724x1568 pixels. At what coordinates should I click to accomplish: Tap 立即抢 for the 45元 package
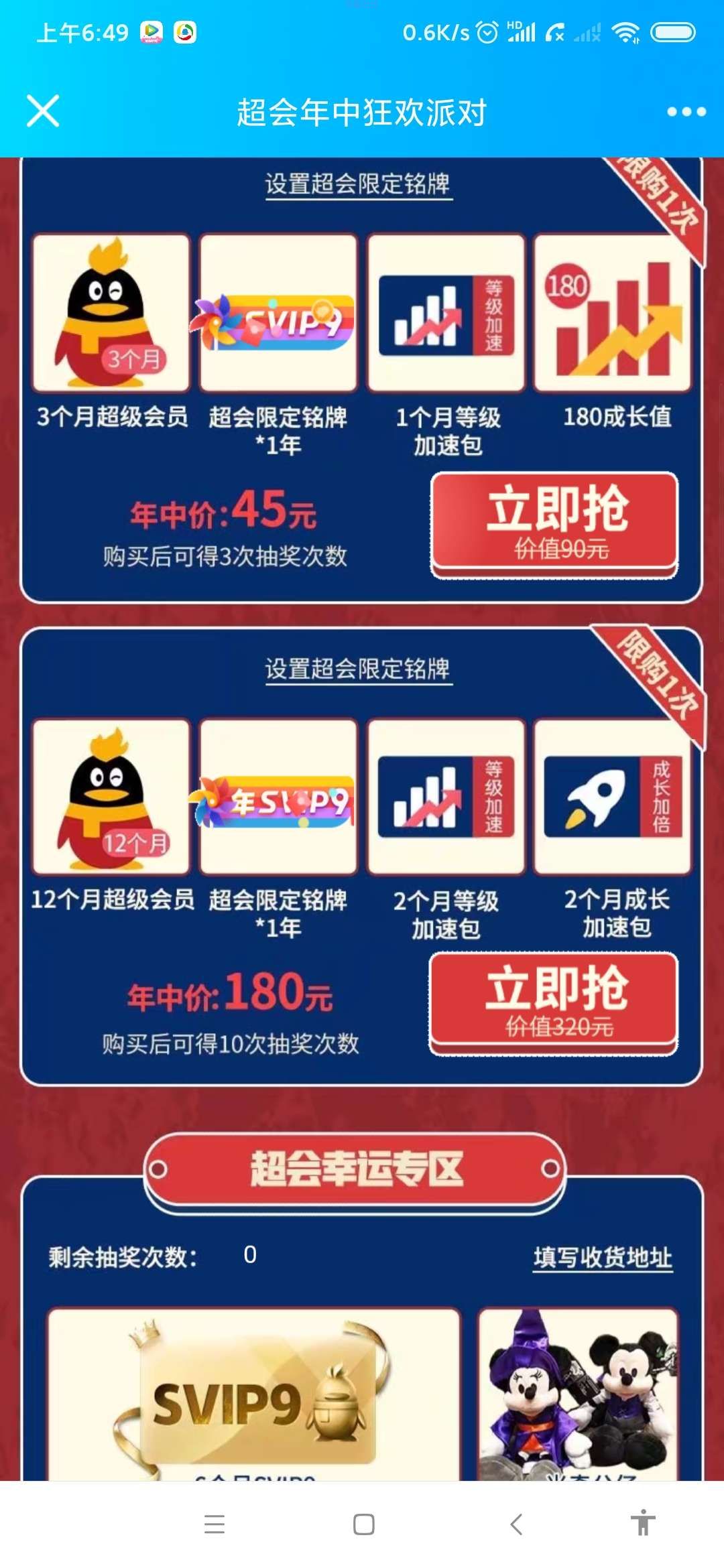click(555, 522)
